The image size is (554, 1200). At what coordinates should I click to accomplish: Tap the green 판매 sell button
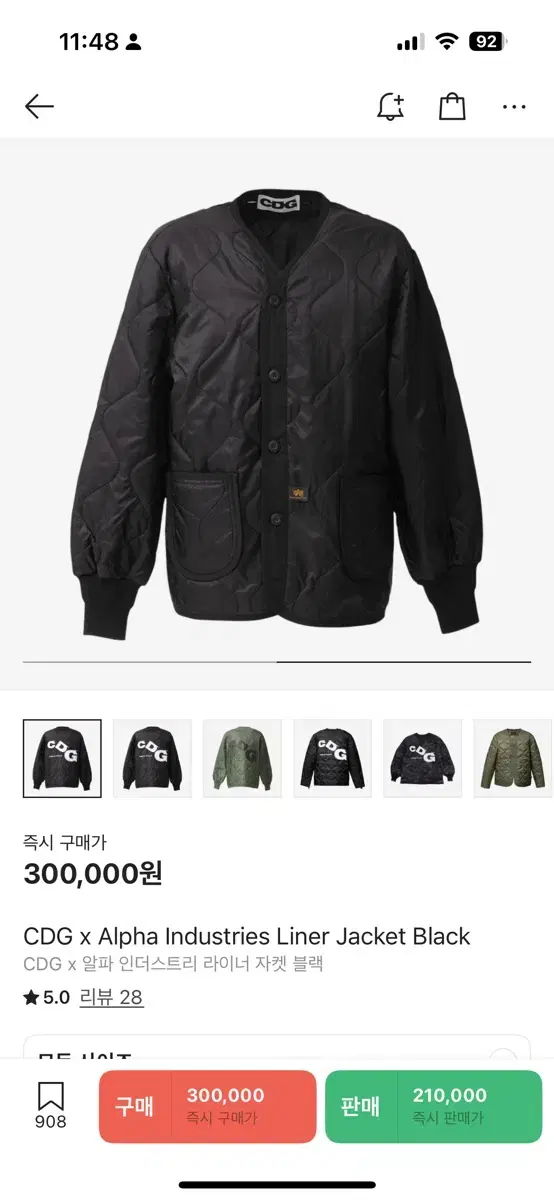(x=433, y=1106)
